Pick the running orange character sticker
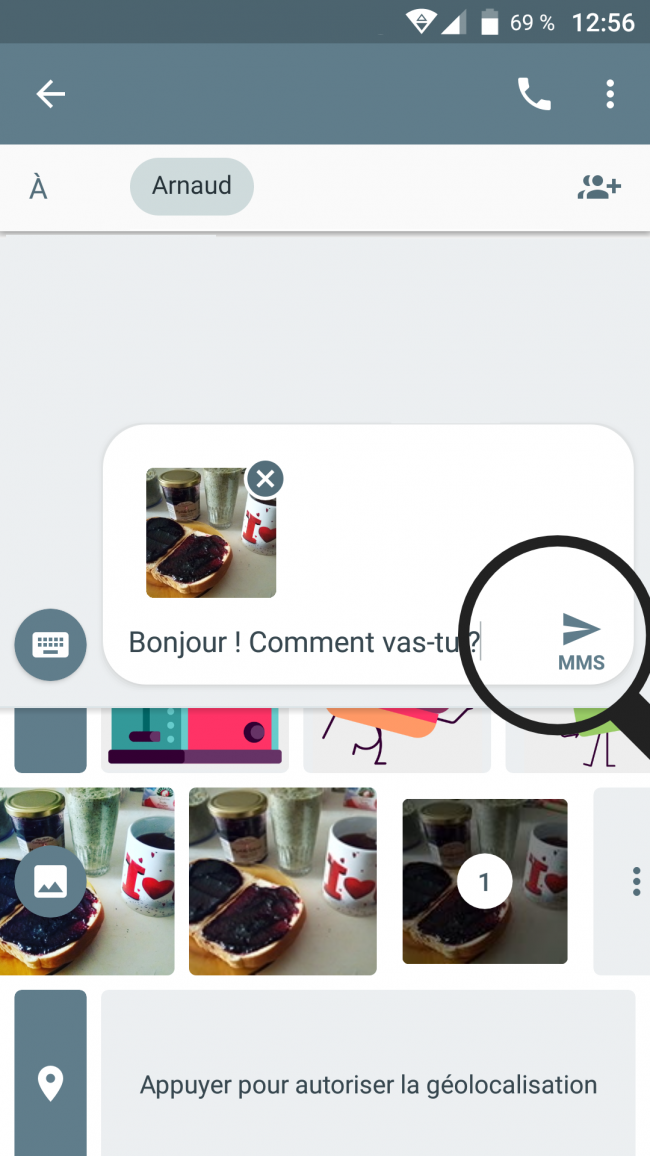650x1156 pixels. coord(396,738)
